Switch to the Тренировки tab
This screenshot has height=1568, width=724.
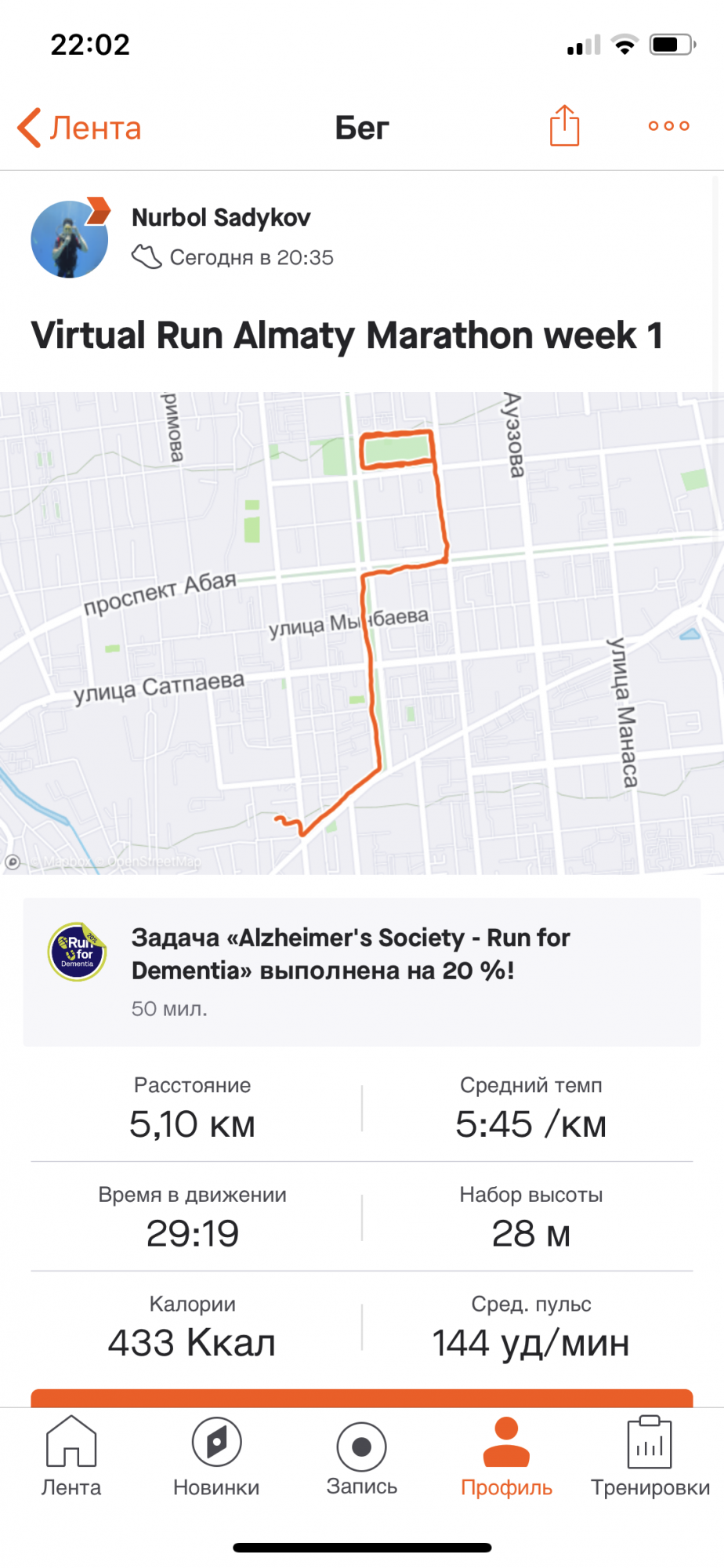(650, 1456)
